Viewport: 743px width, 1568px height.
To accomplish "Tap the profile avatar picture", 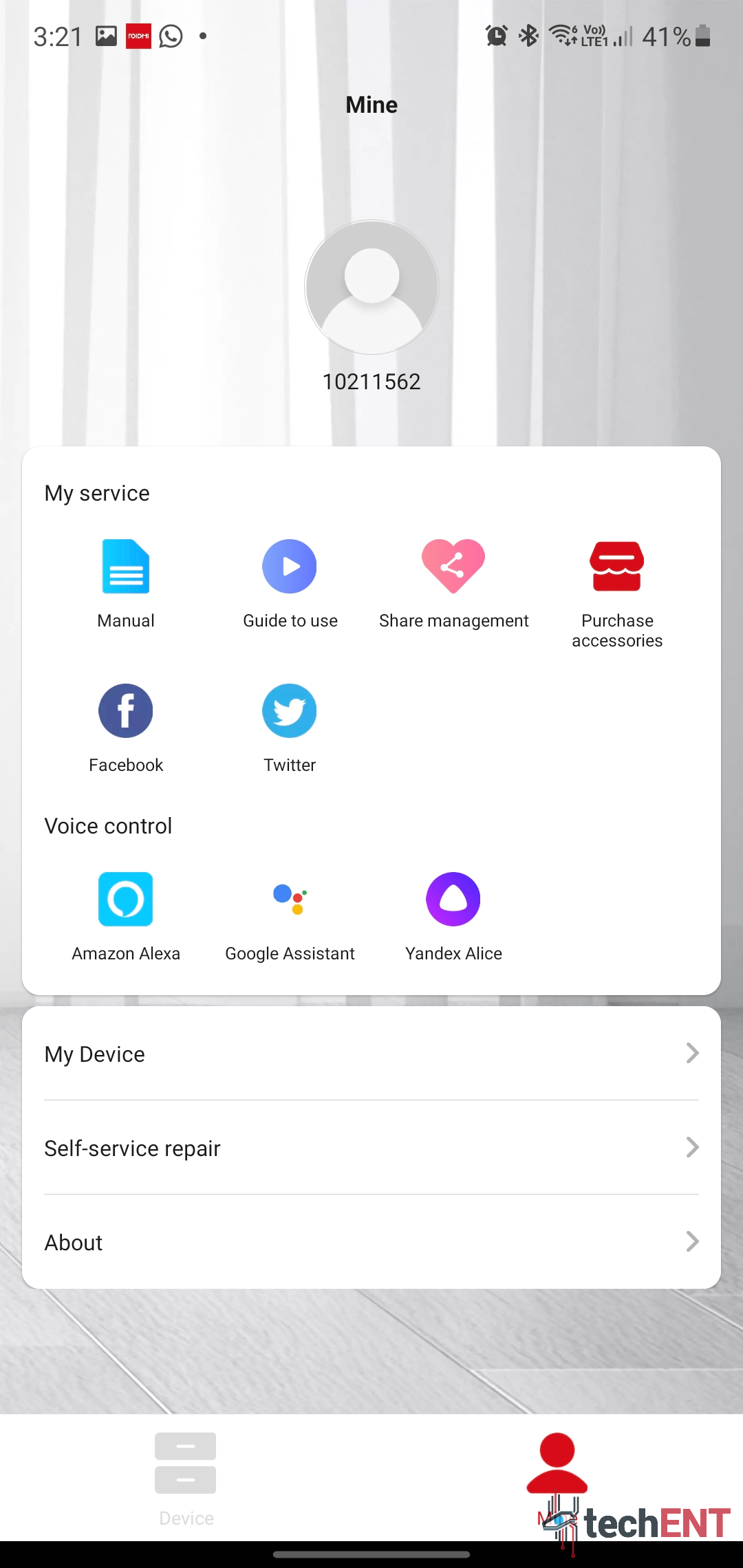I will (x=371, y=287).
